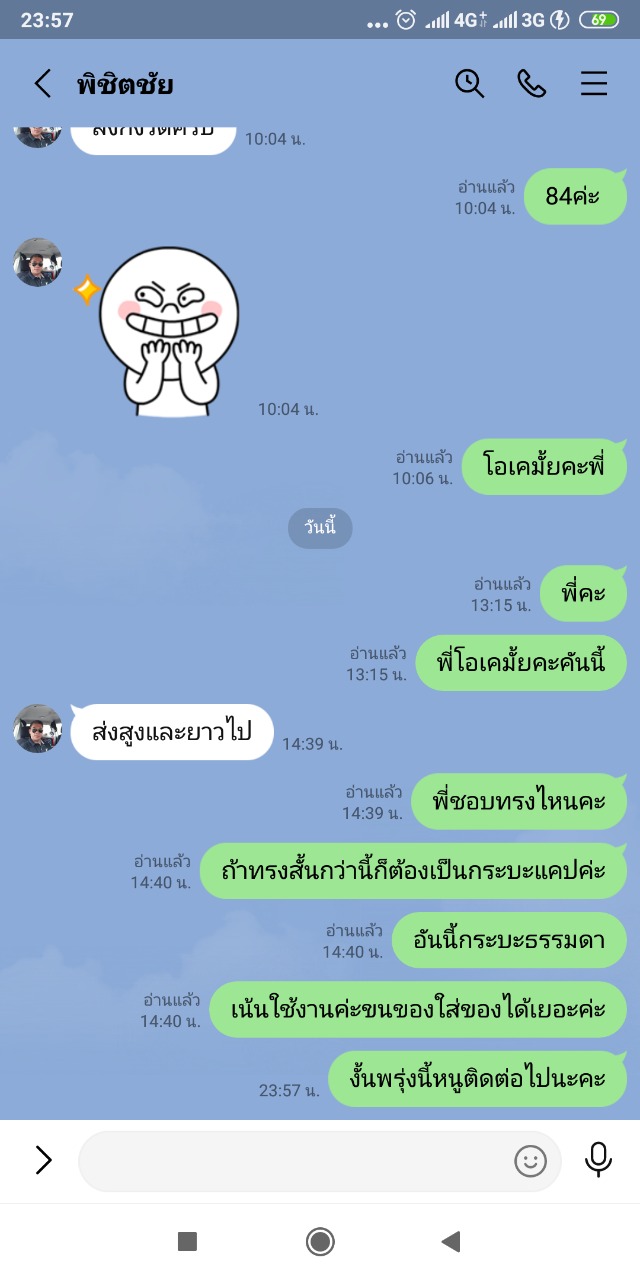The height and width of the screenshot is (1280, 640).
Task: View พิชิตชัย's avatar beside ส่งสูงและยาวไป
Action: pyautogui.click(x=38, y=728)
